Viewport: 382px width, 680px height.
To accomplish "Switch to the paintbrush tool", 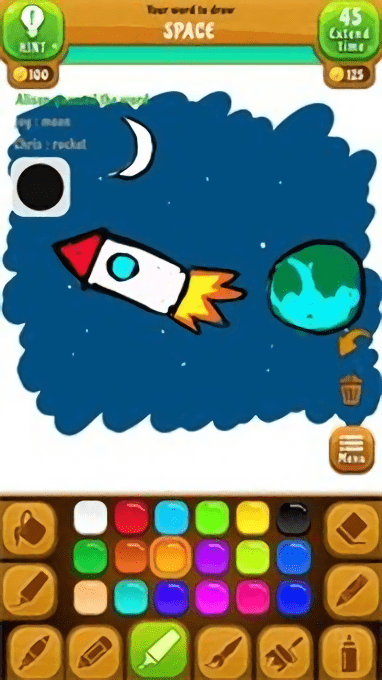I will [223, 653].
